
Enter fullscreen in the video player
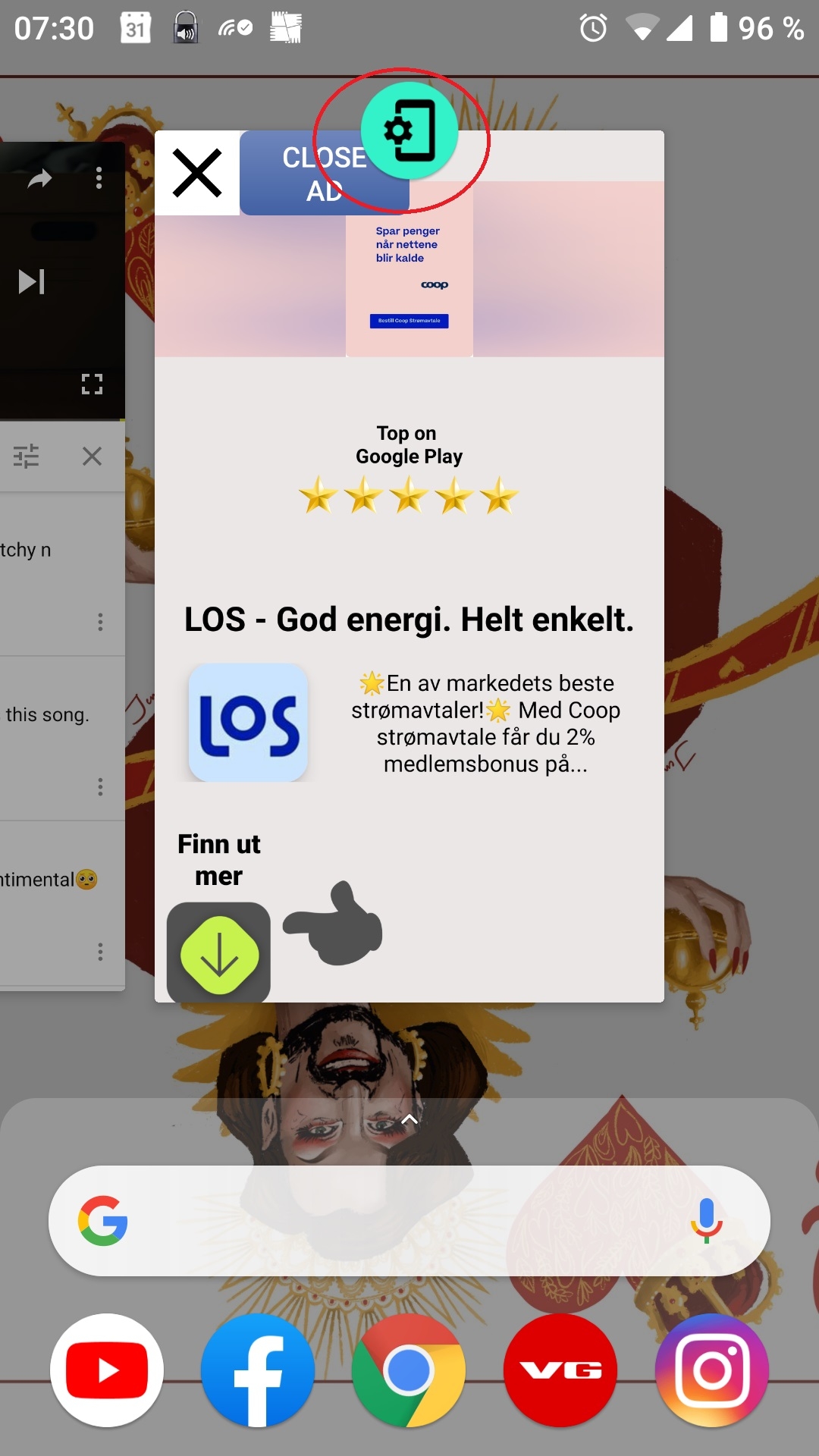coord(92,384)
